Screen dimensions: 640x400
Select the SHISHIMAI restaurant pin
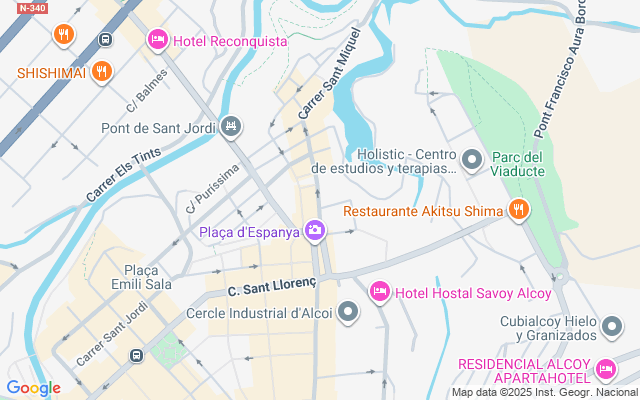(x=101, y=72)
